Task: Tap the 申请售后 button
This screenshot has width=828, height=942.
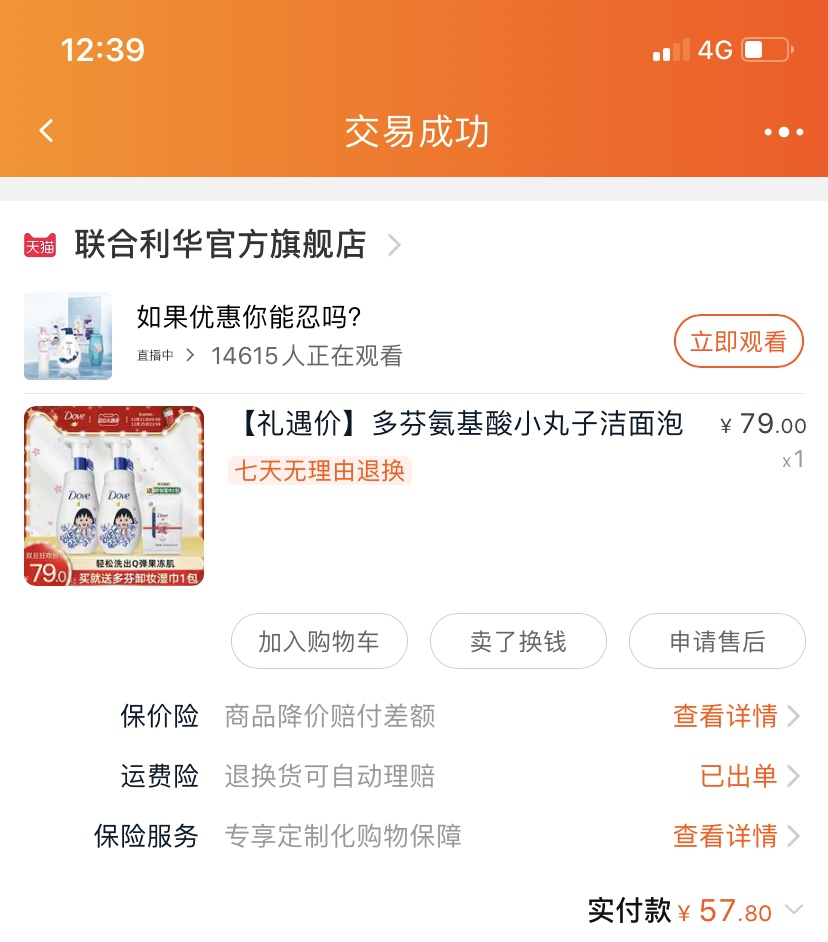Action: [717, 641]
